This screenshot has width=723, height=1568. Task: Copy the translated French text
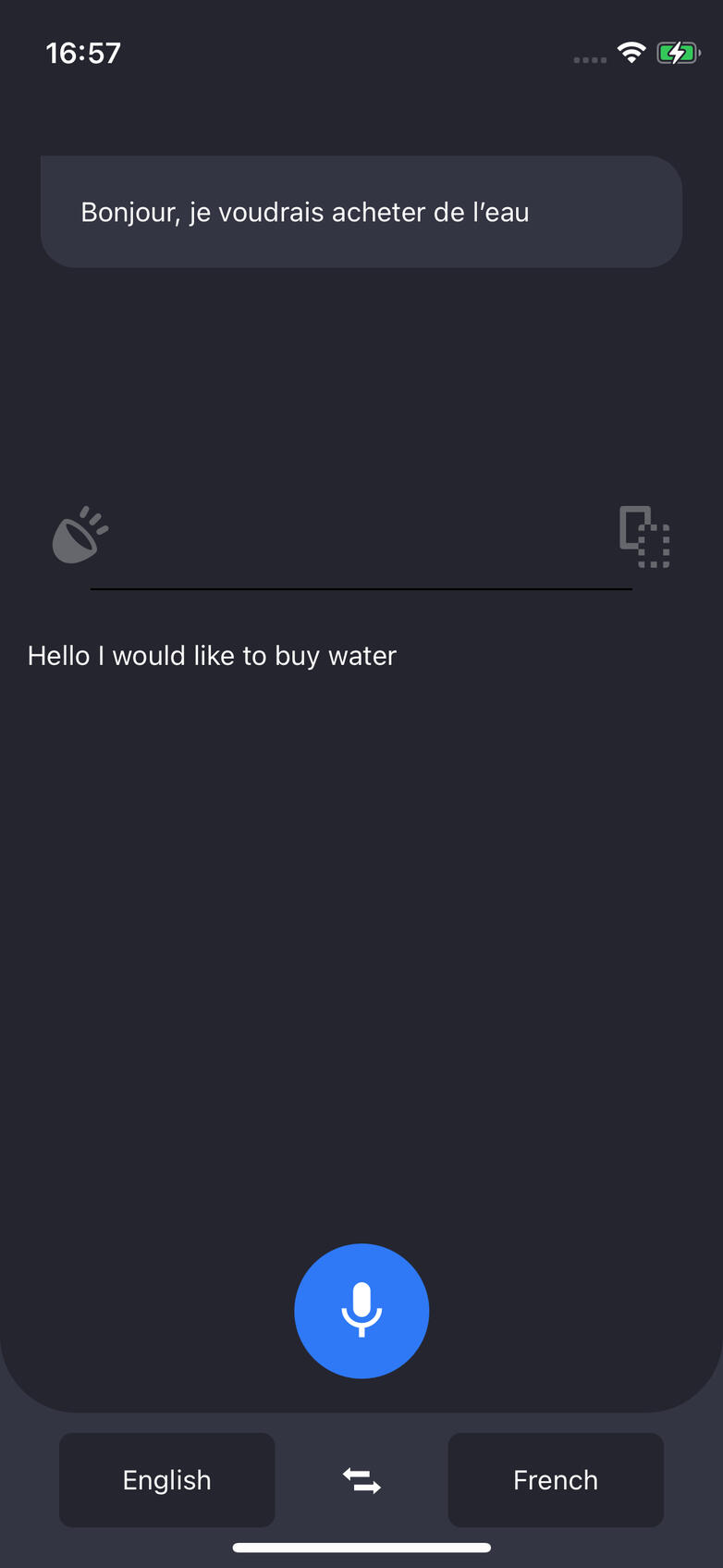point(644,537)
